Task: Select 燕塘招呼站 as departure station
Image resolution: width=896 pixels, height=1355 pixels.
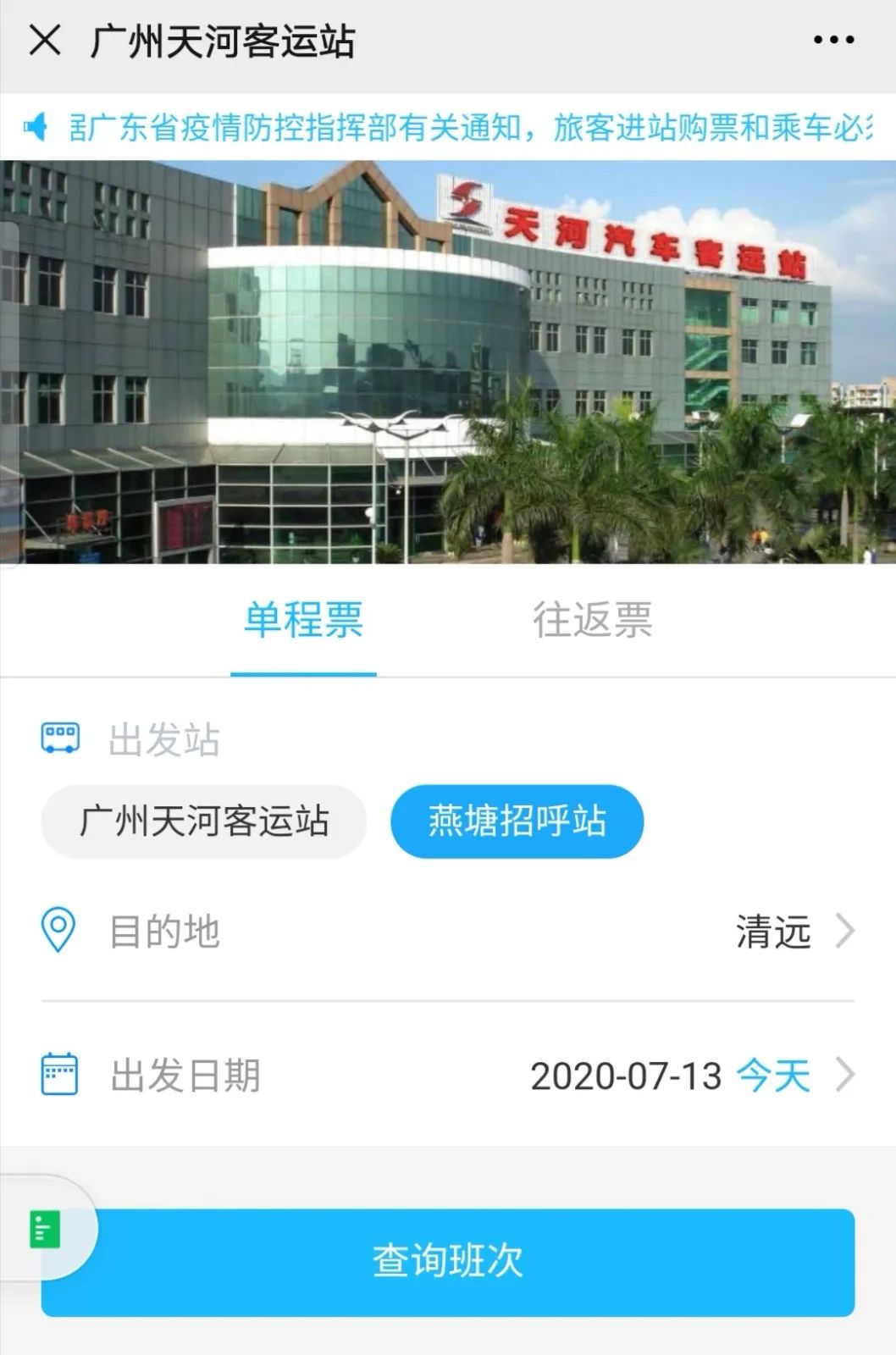Action: pos(516,820)
